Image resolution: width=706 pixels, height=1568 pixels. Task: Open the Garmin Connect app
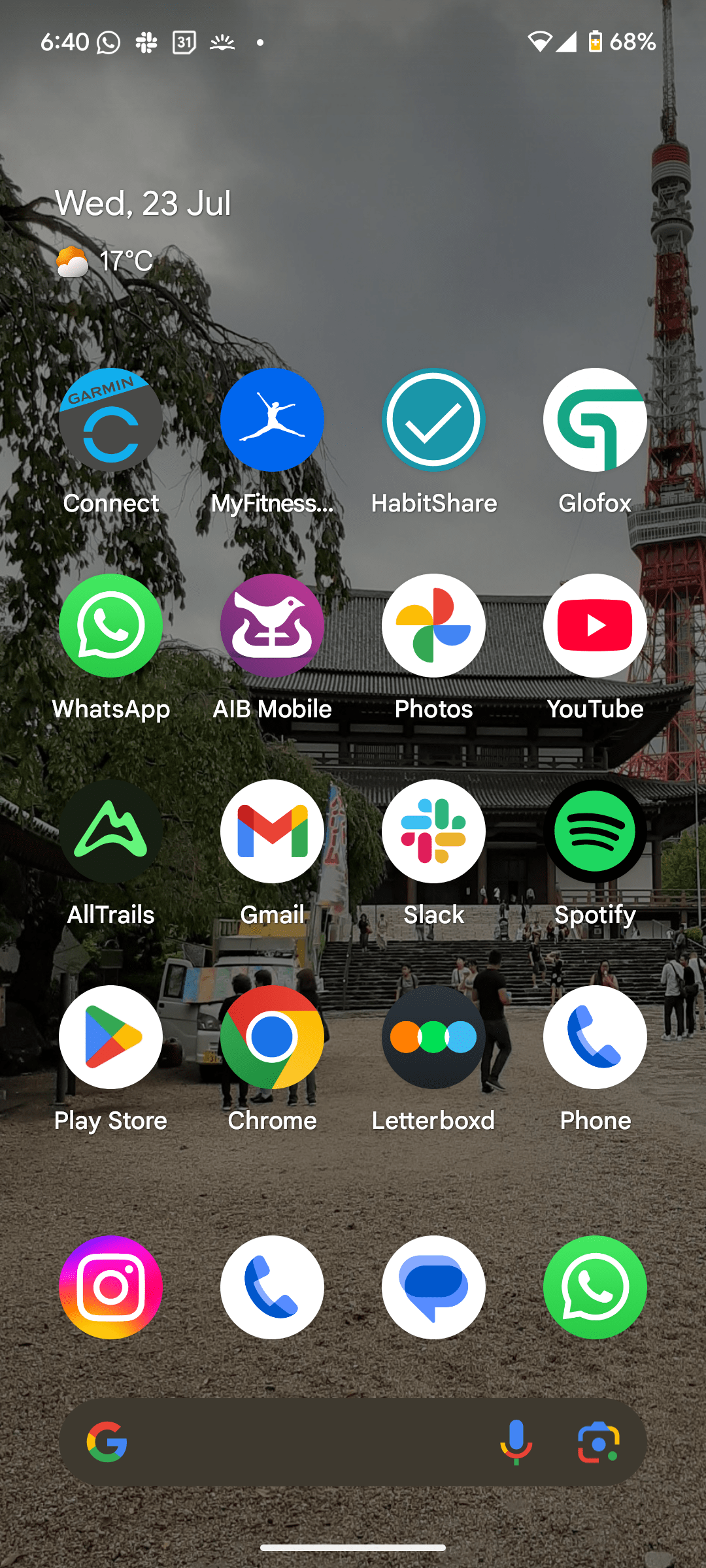click(110, 420)
